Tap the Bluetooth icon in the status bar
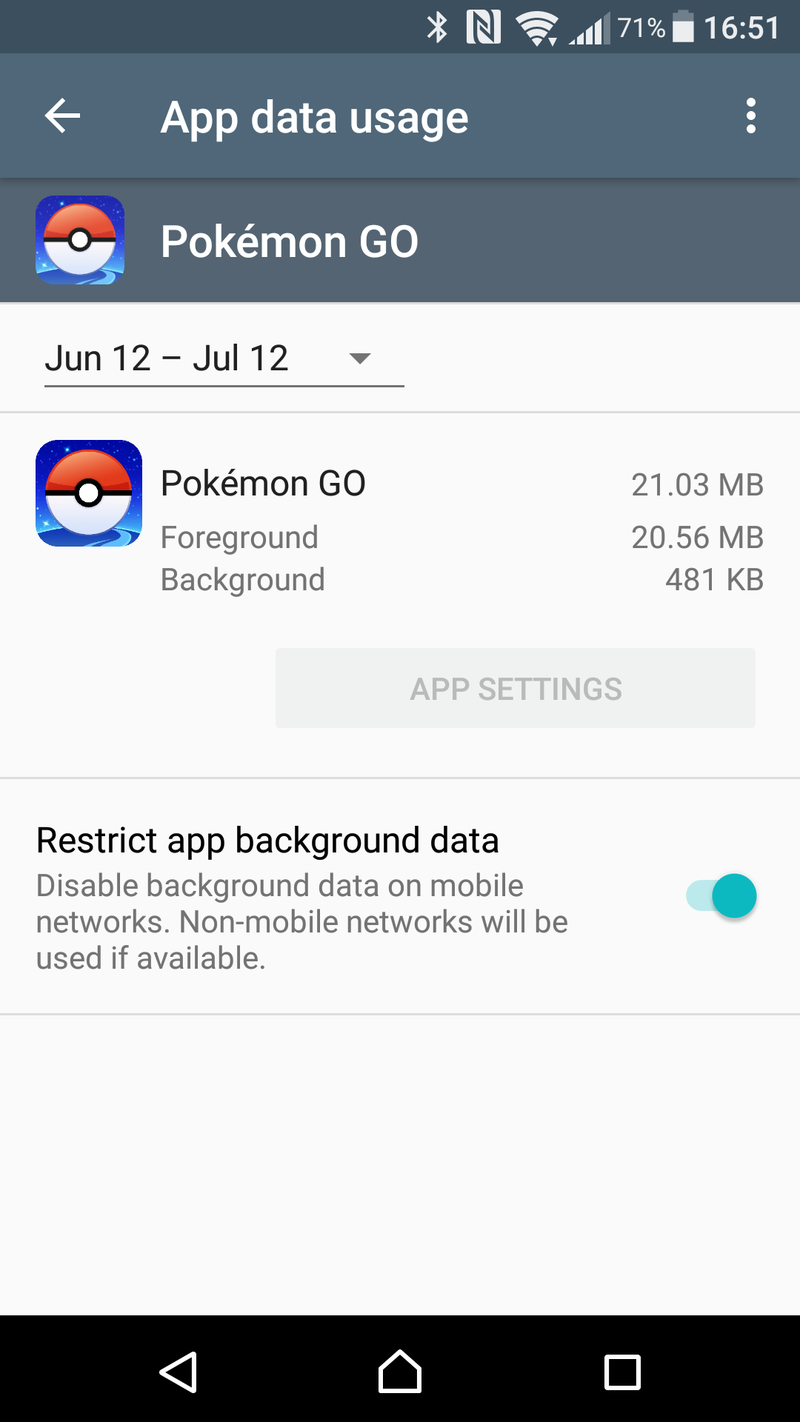 tap(437, 27)
